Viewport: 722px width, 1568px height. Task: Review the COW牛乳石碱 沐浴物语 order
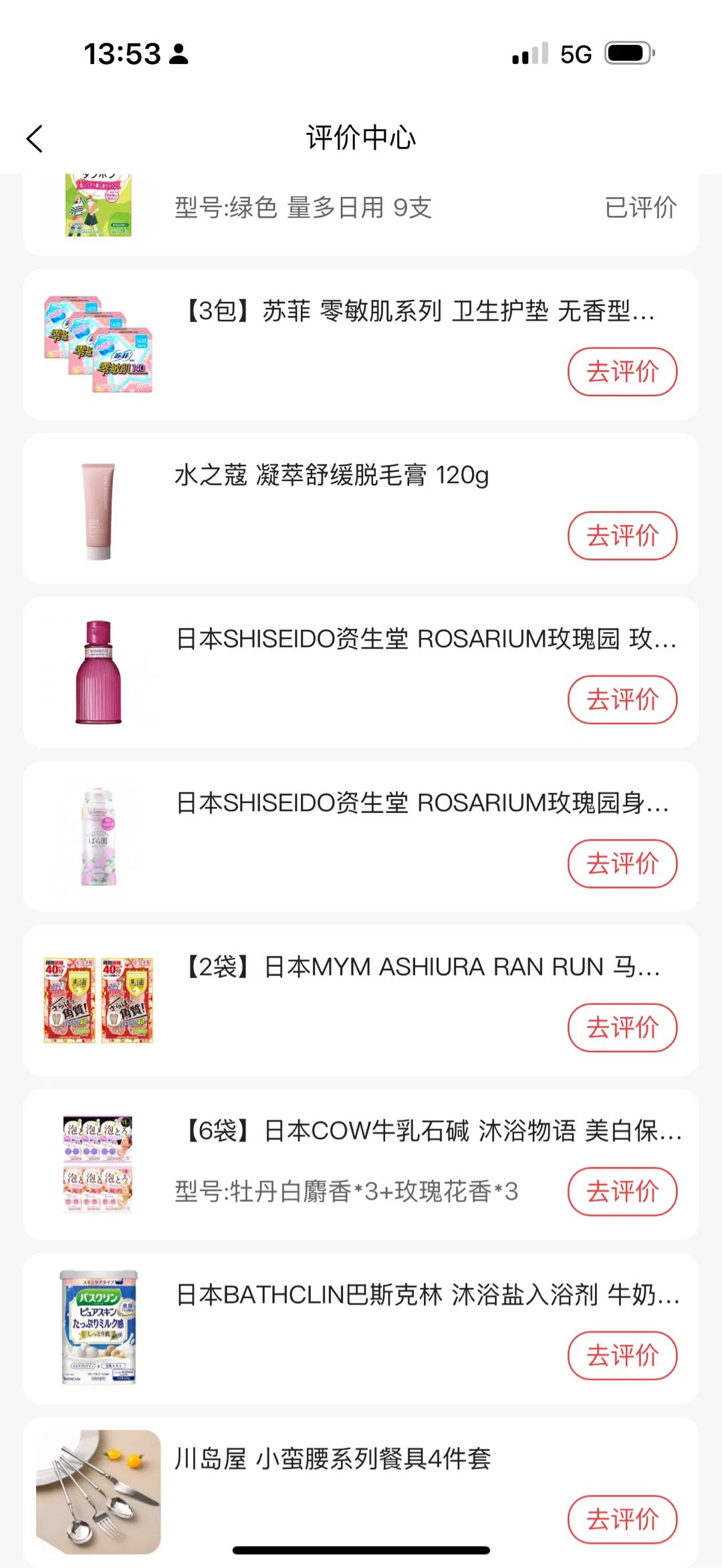coord(622,1191)
